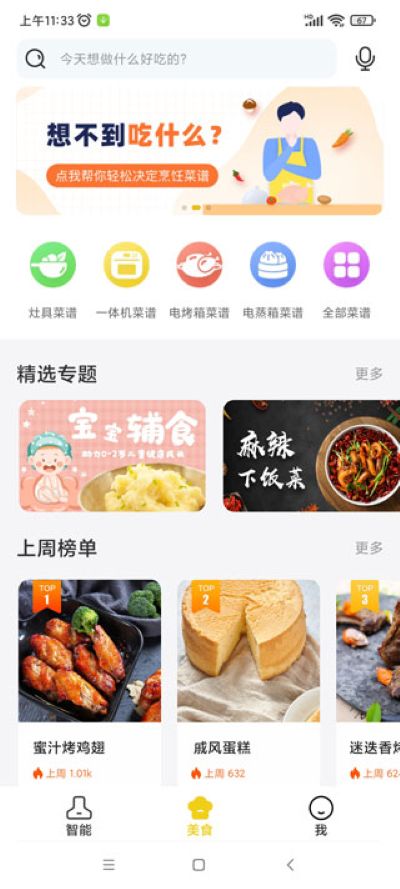This screenshot has height=889, width=400.
Task: Tap the search box 今天想做什么好吃的
Action: (177, 59)
